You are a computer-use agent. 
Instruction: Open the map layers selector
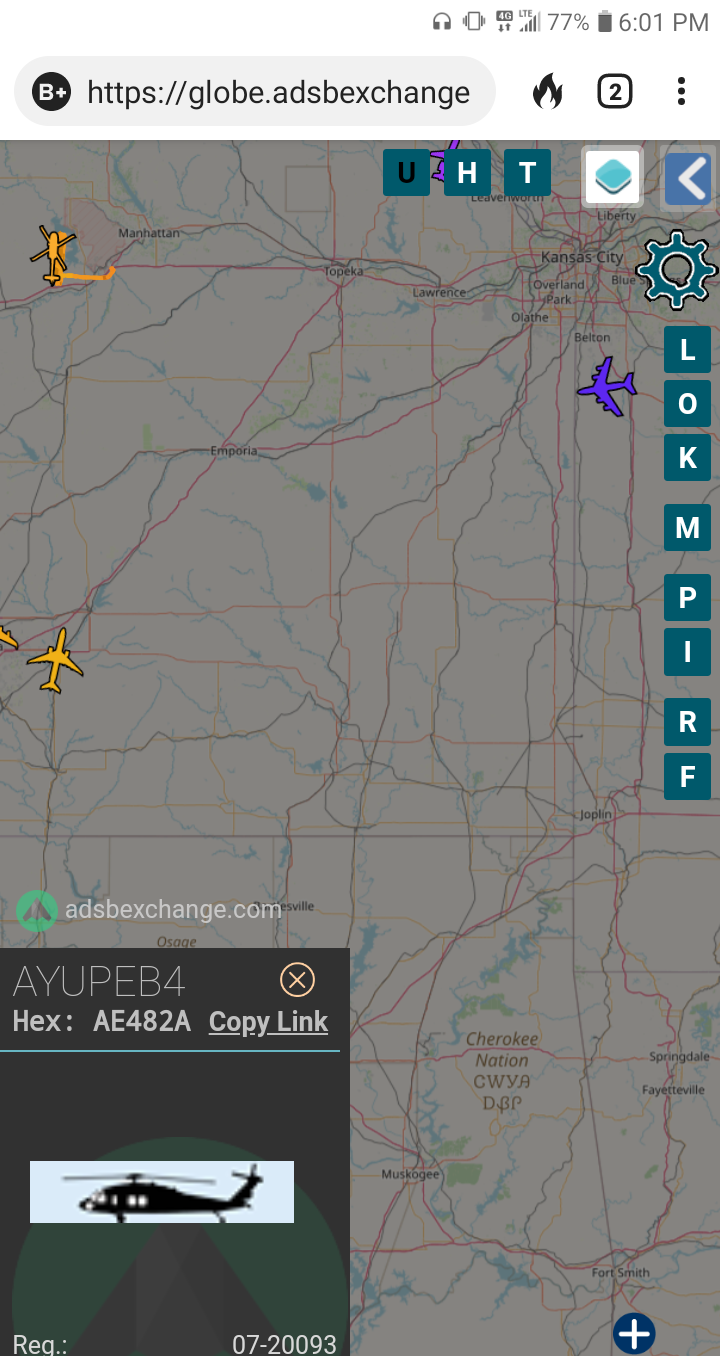coord(612,177)
